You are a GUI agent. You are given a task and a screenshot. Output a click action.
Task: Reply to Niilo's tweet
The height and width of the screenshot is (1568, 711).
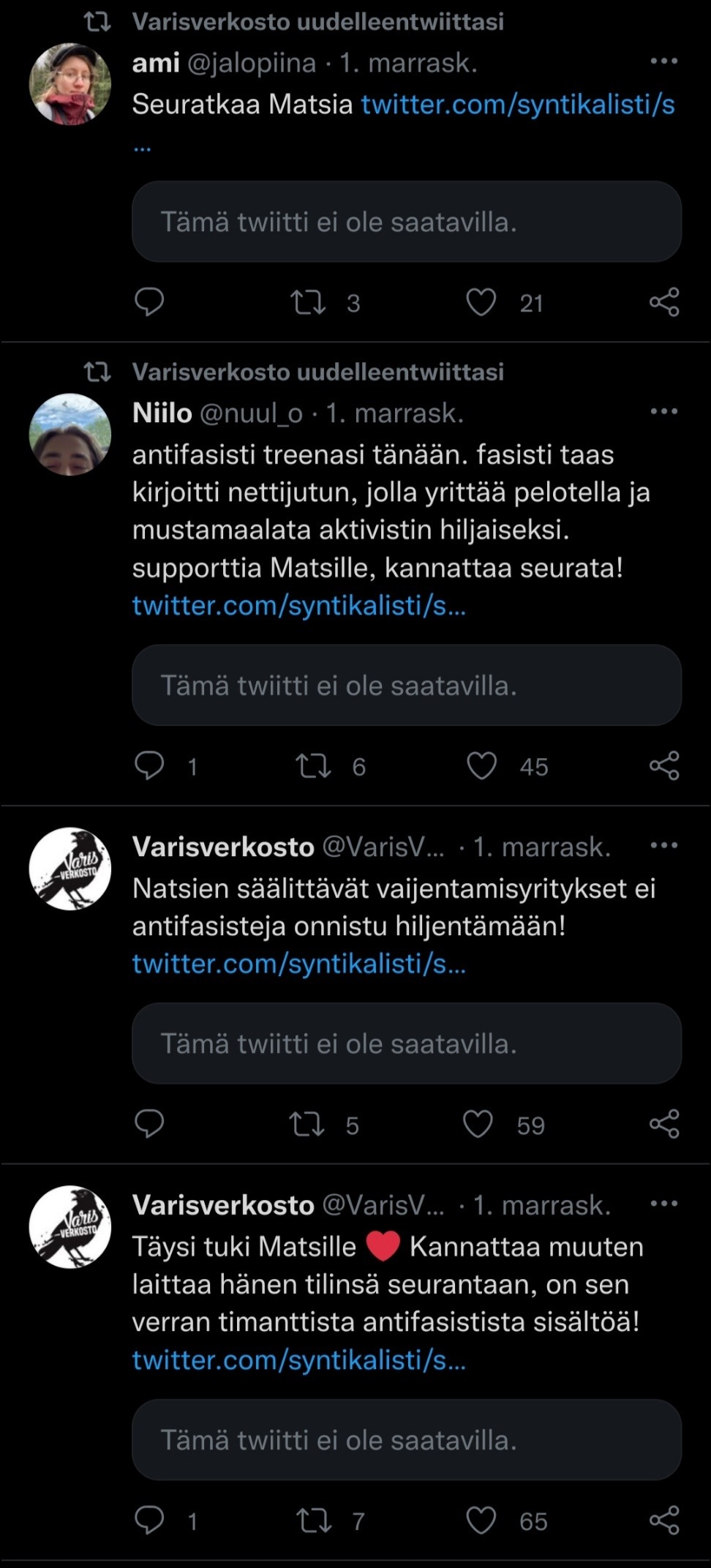pyautogui.click(x=149, y=765)
